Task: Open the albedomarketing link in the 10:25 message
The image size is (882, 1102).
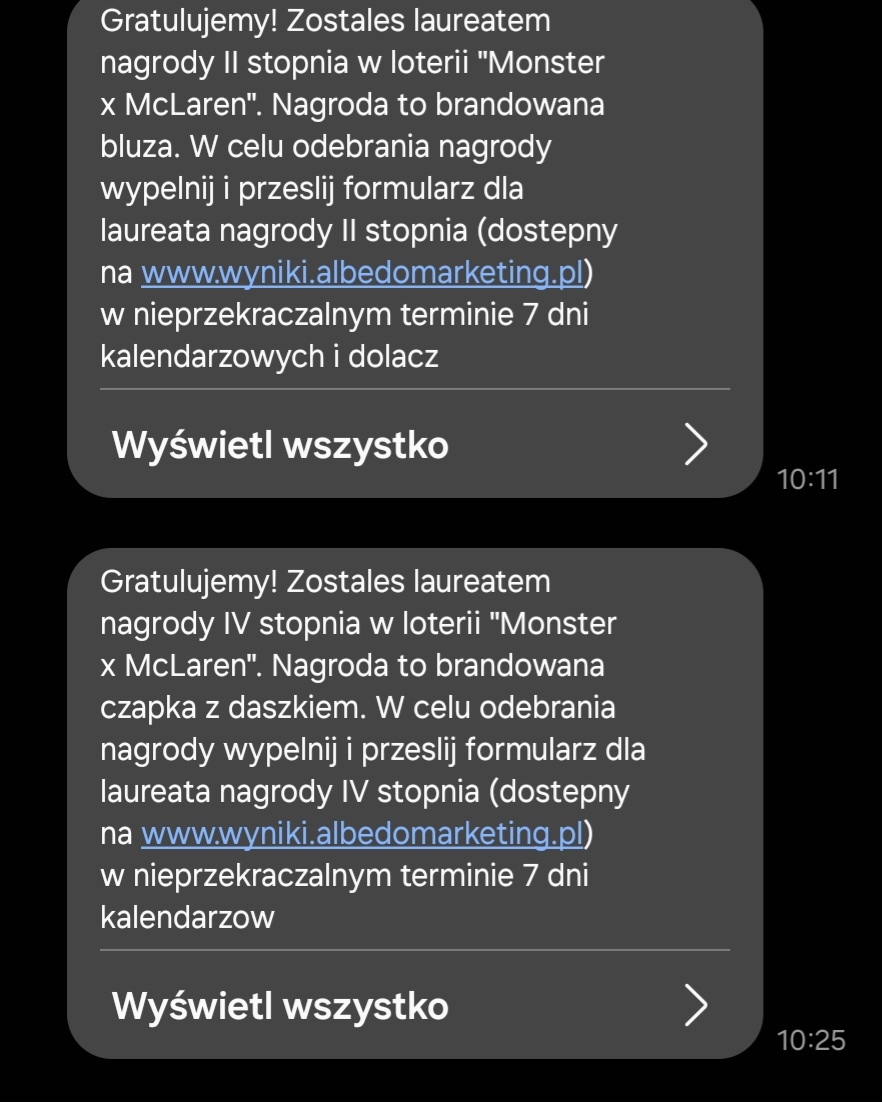Action: 361,834
